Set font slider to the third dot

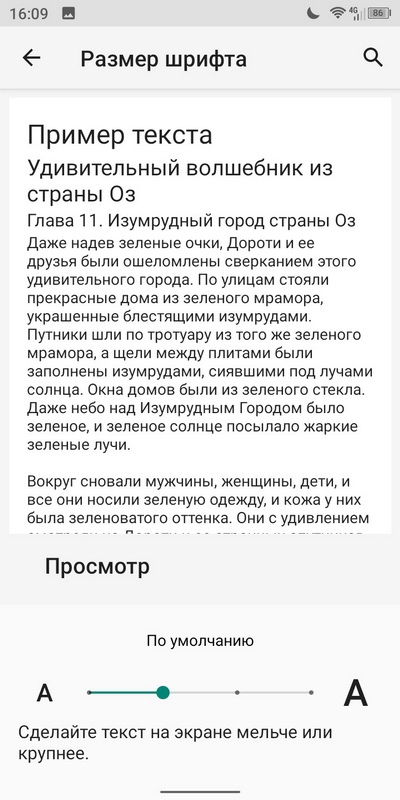[x=237, y=692]
